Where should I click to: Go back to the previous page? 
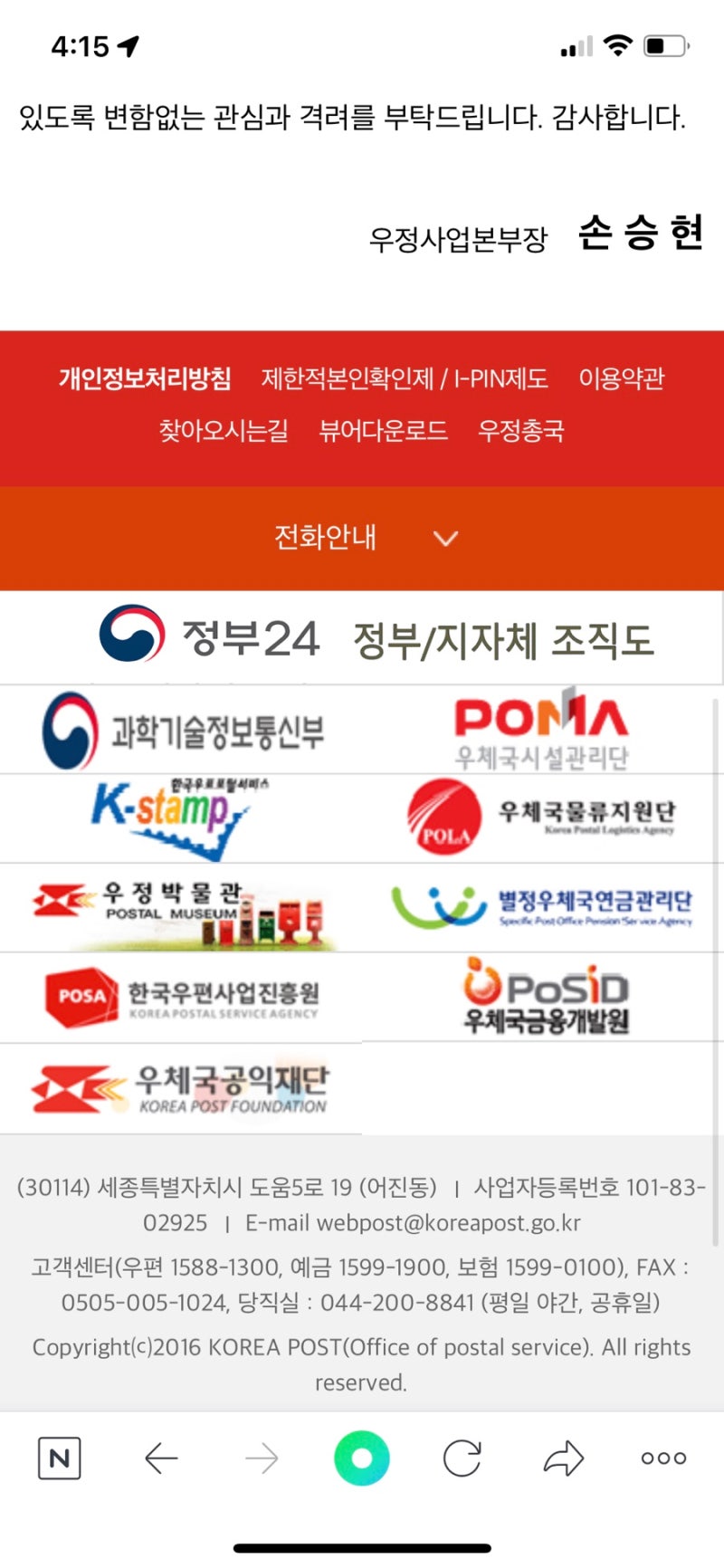pos(161,1458)
